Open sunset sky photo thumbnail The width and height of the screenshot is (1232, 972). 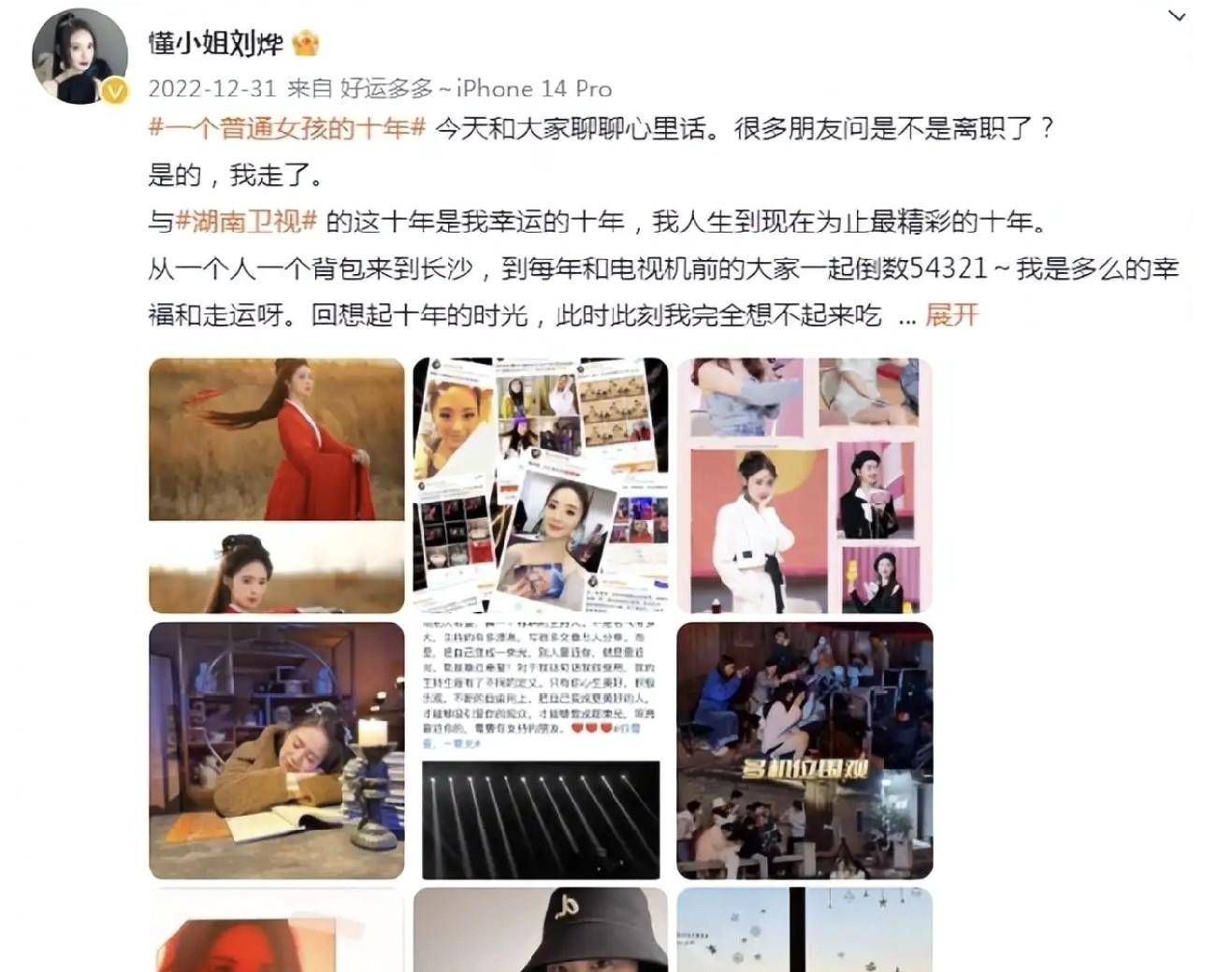(x=804, y=931)
